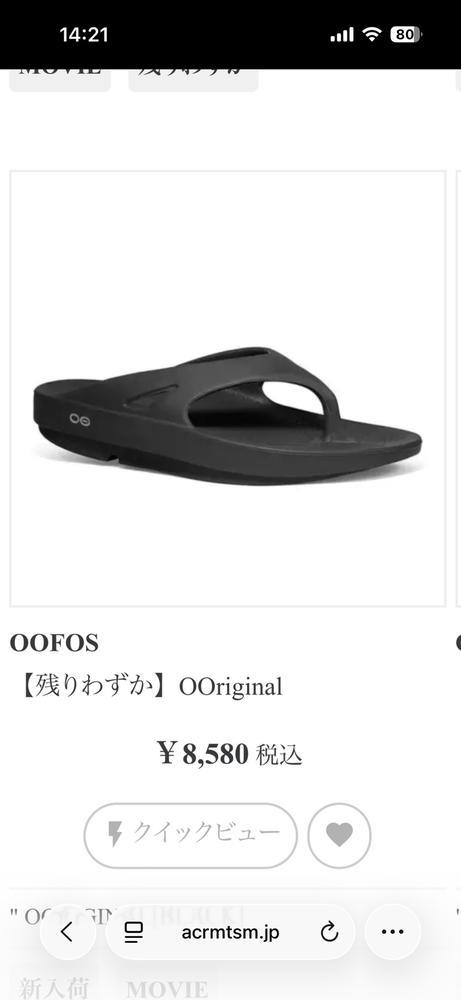461x1000 pixels.
Task: Go back with the browser back arrow
Action: [68, 932]
